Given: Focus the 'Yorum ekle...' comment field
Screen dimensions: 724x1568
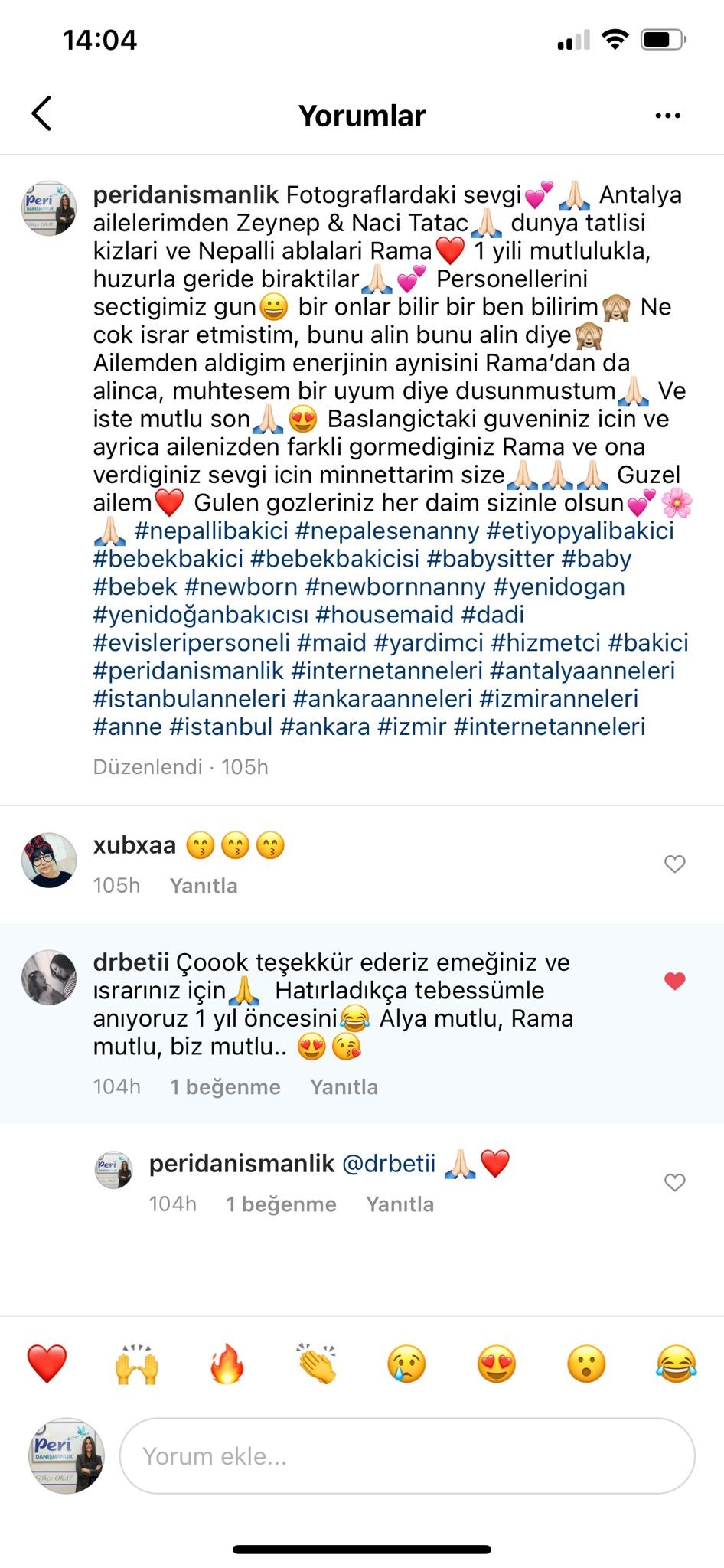Looking at the screenshot, I should (x=407, y=1455).
